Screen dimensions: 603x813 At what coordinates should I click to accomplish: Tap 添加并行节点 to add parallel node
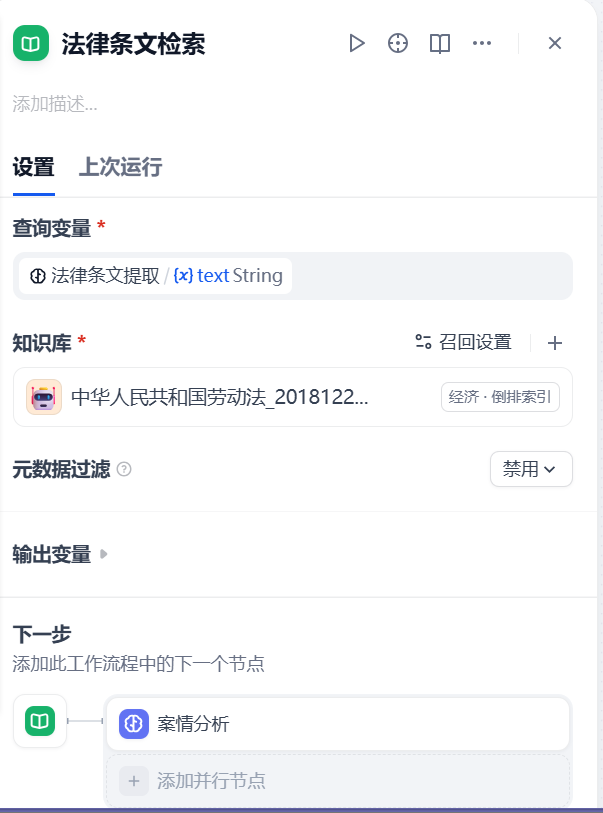click(x=338, y=780)
